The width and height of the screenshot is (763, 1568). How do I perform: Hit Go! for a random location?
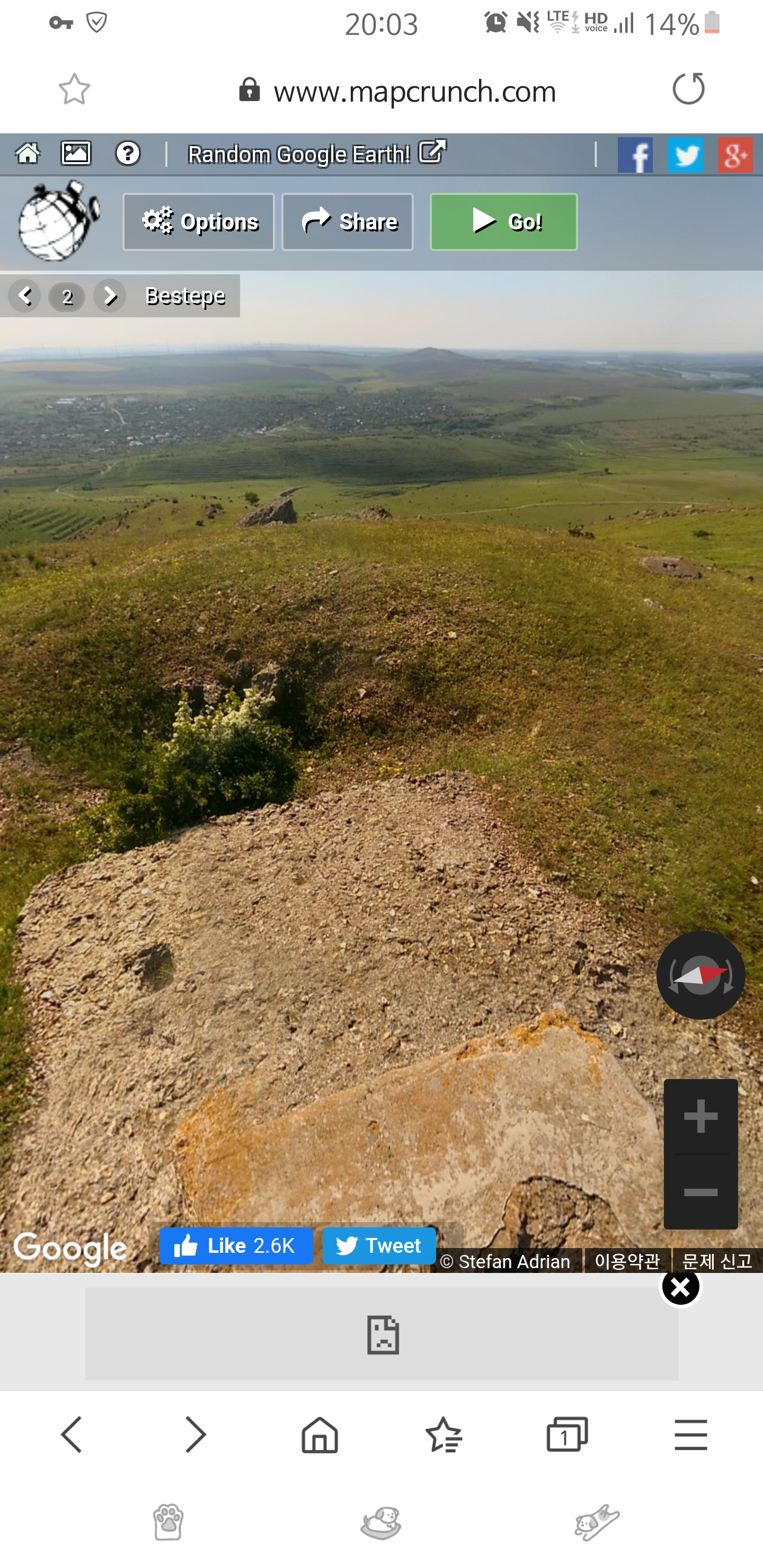coord(503,222)
